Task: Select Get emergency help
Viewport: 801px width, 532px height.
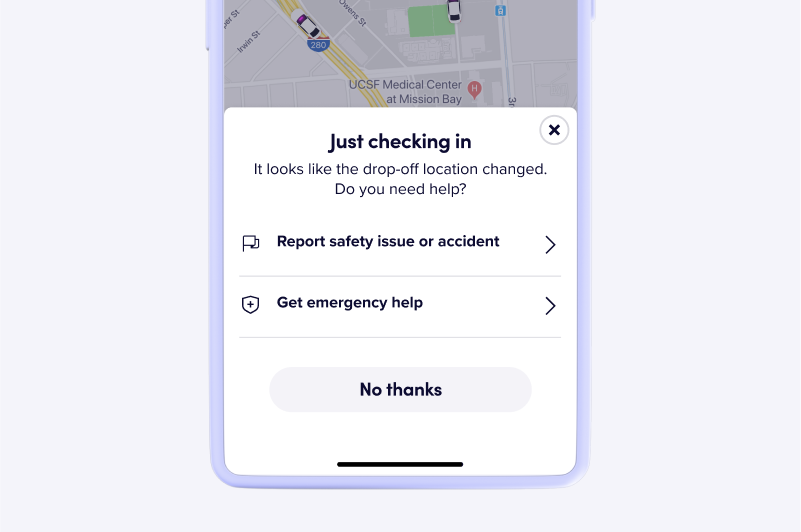Action: pos(399,304)
